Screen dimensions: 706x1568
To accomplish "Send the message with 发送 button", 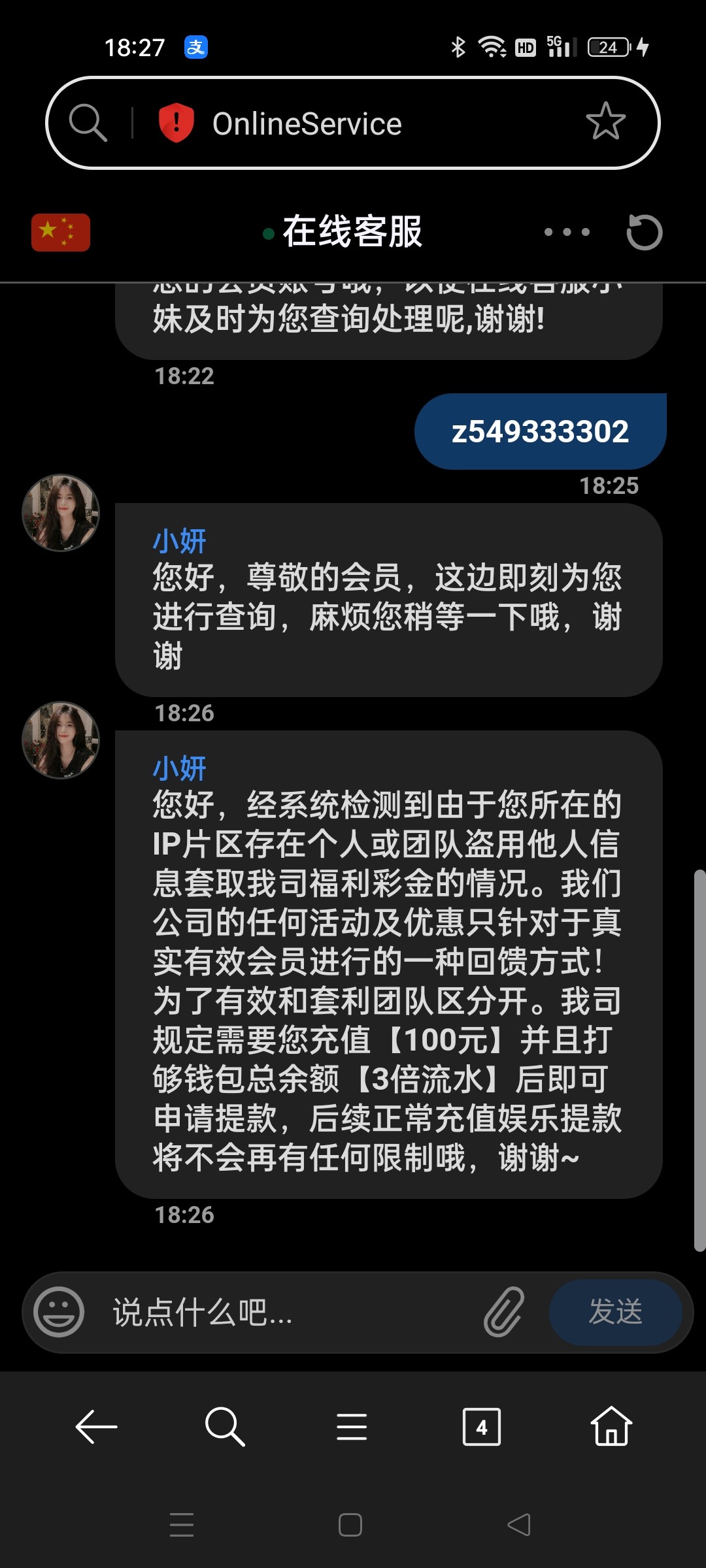I will pyautogui.click(x=616, y=1312).
